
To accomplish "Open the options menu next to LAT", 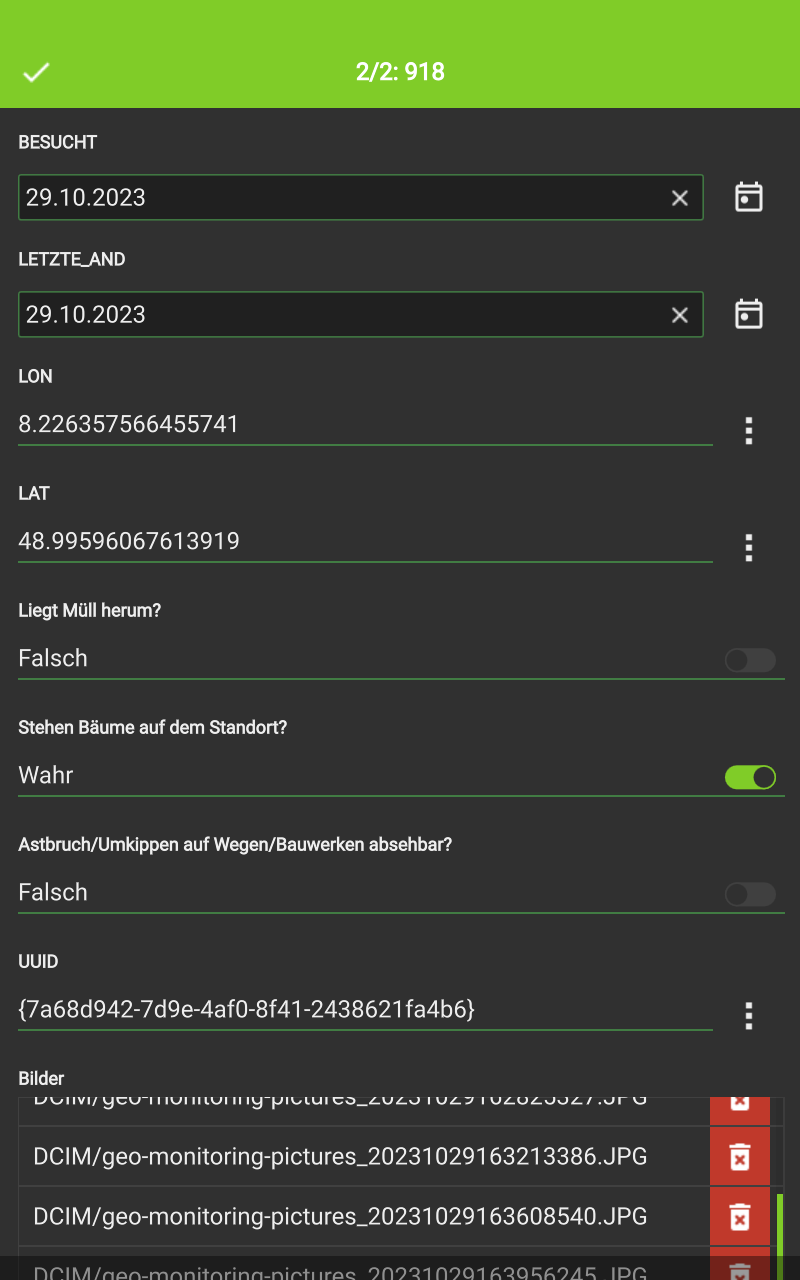I will tap(749, 548).
